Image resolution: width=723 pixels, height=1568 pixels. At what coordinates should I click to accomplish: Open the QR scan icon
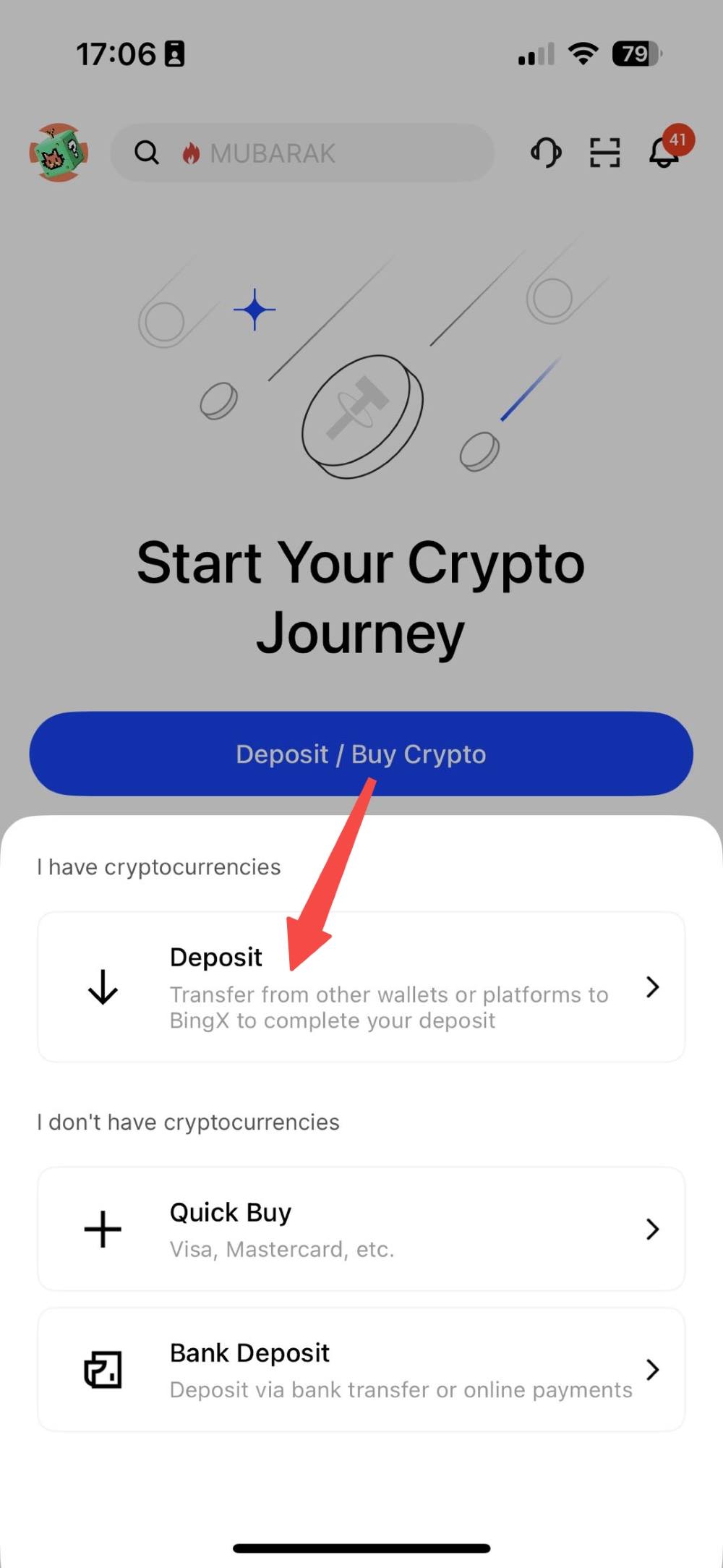click(604, 153)
